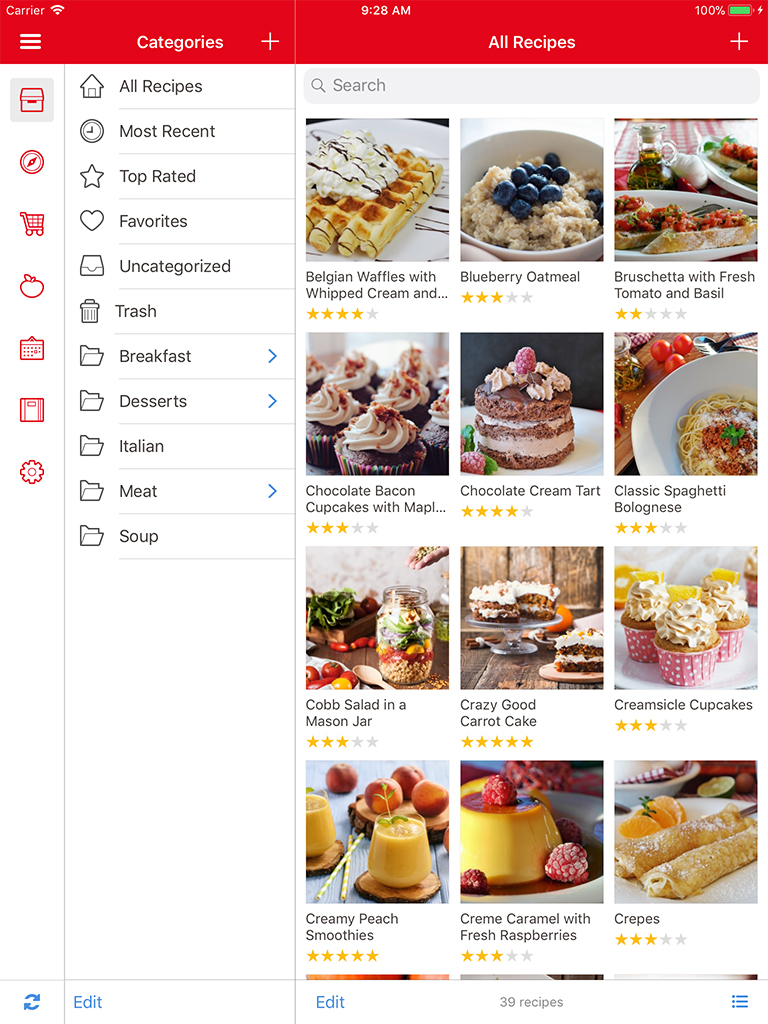Select the Italian category

[141, 446]
